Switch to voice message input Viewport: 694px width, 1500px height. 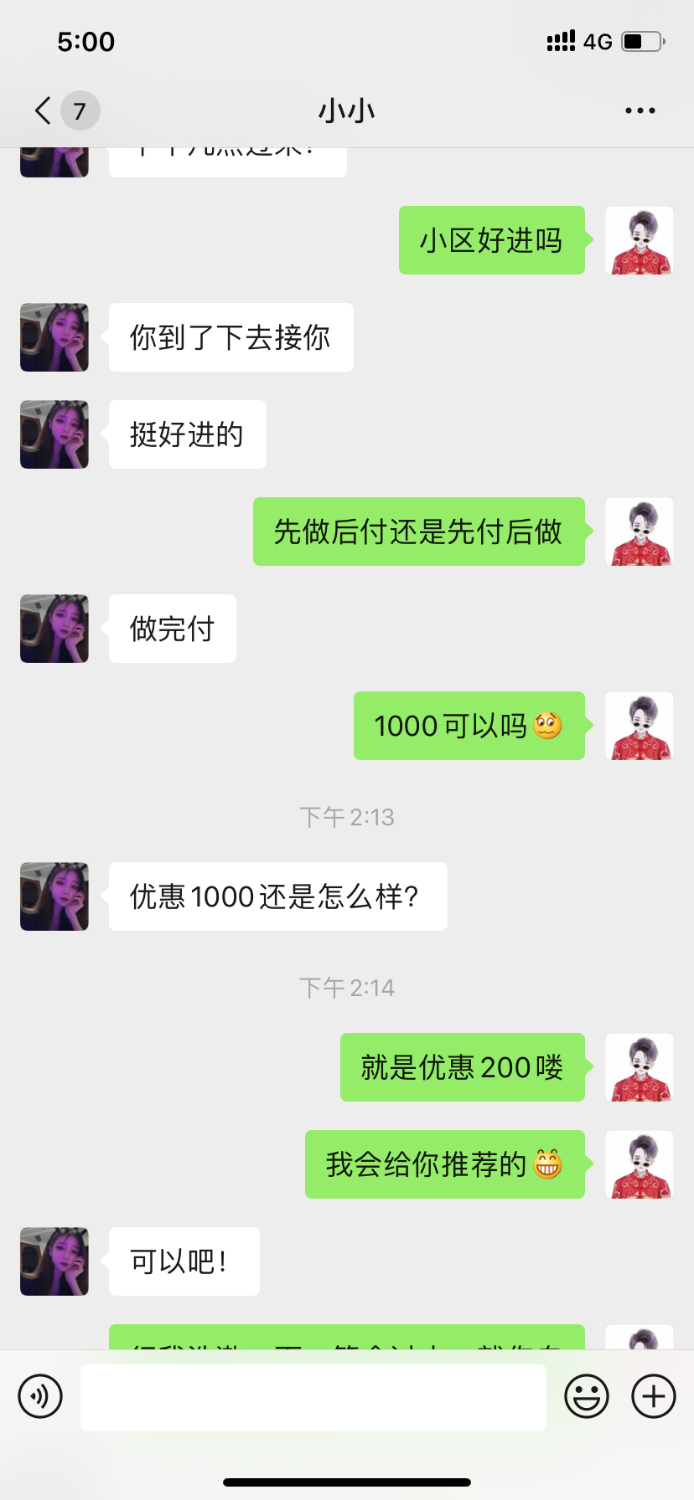pos(40,1396)
